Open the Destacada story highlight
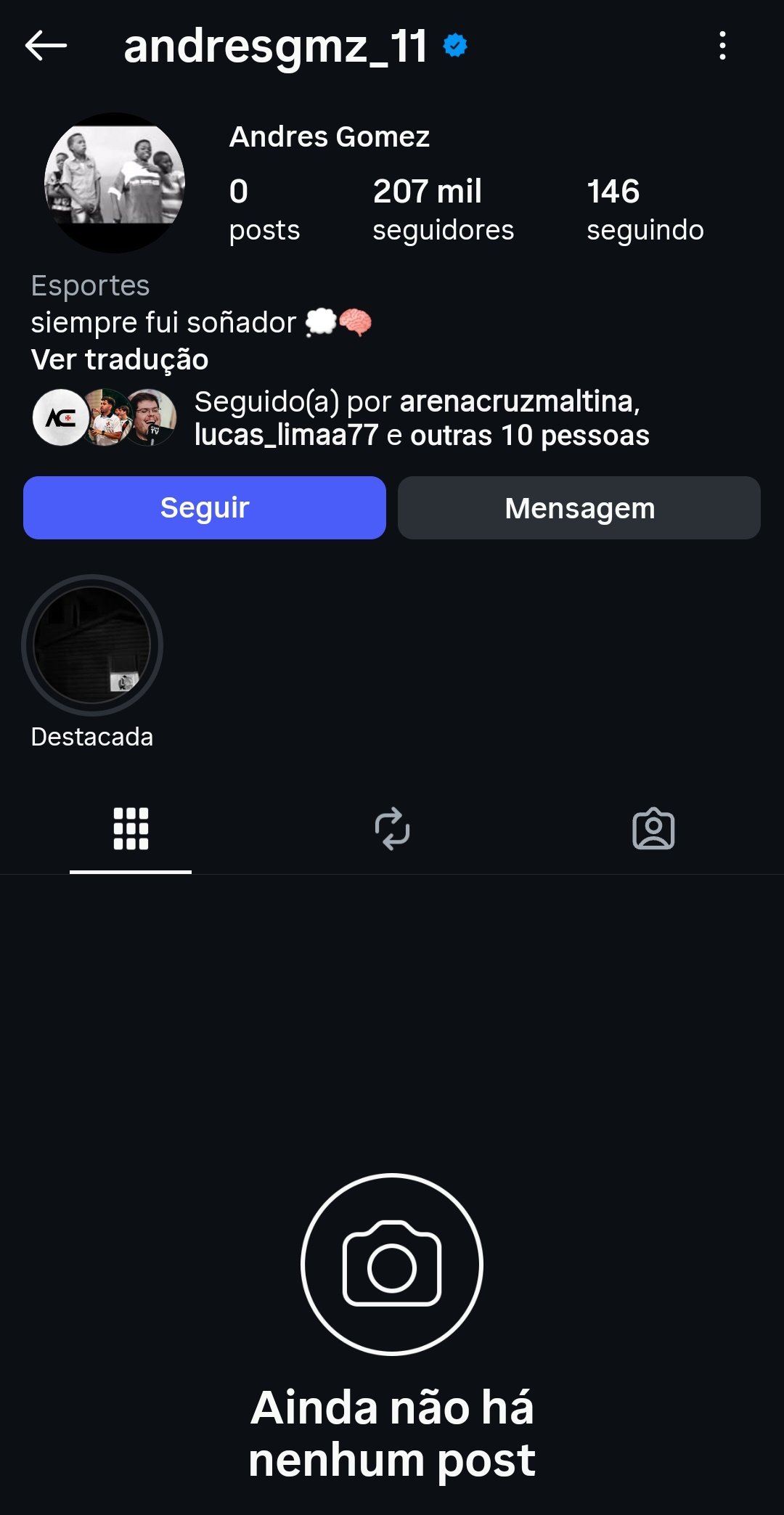Image resolution: width=784 pixels, height=1515 pixels. (x=92, y=645)
